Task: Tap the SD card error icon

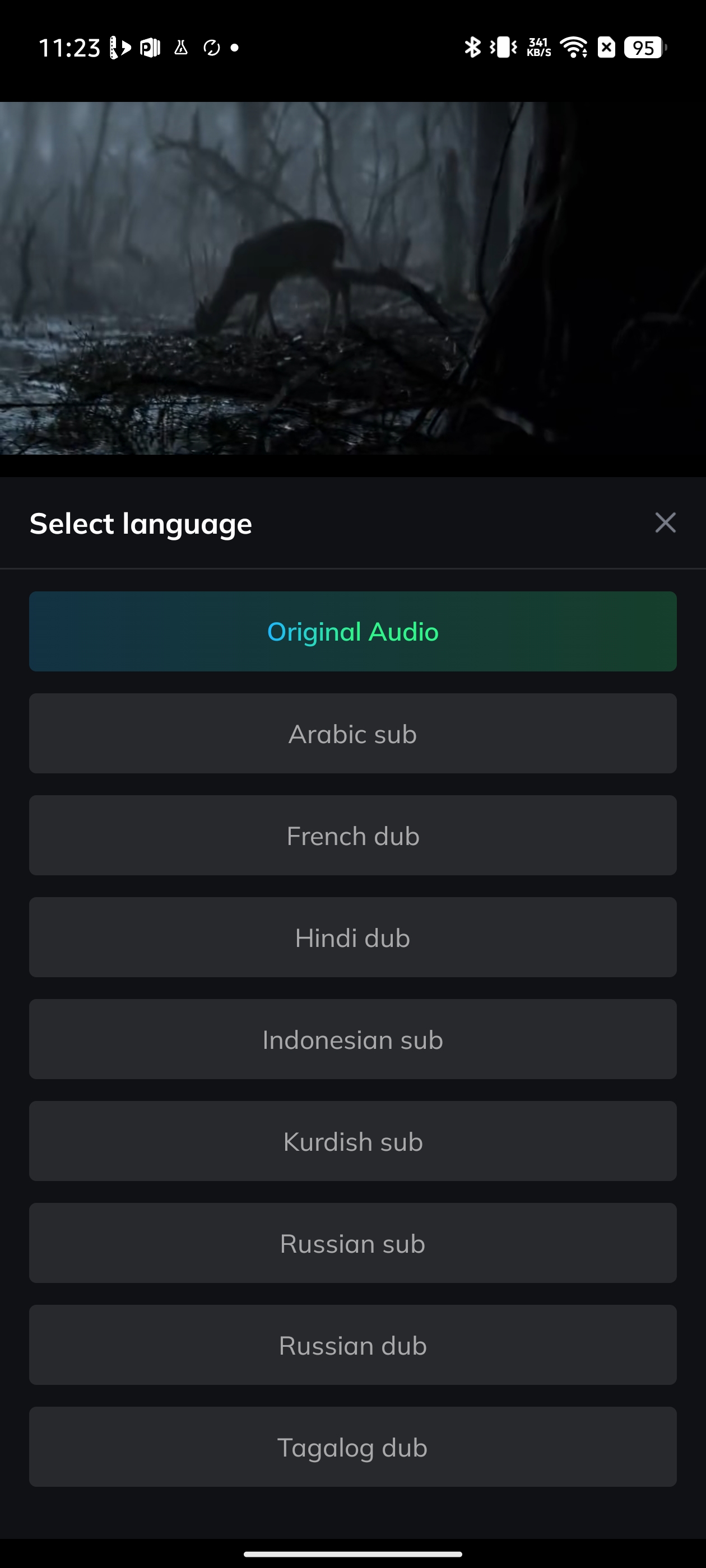Action: (607, 48)
